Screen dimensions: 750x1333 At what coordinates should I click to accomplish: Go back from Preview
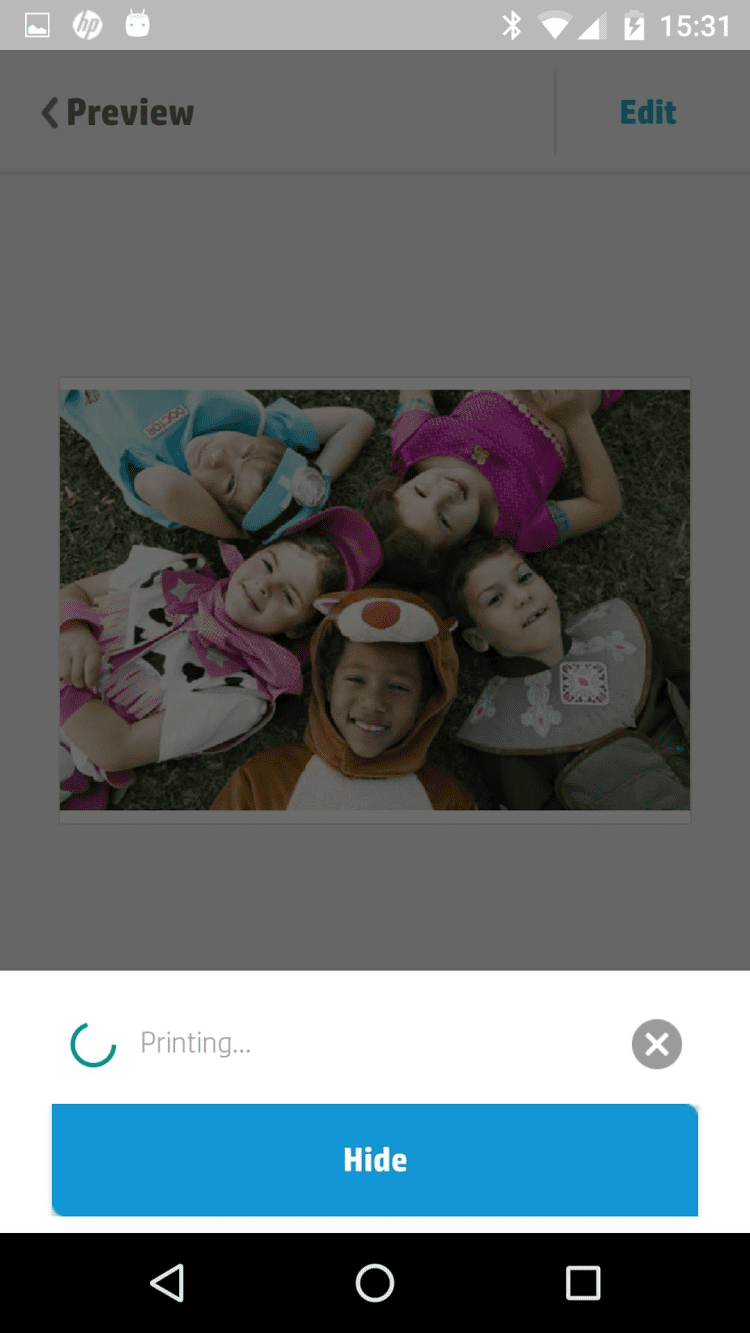117,113
